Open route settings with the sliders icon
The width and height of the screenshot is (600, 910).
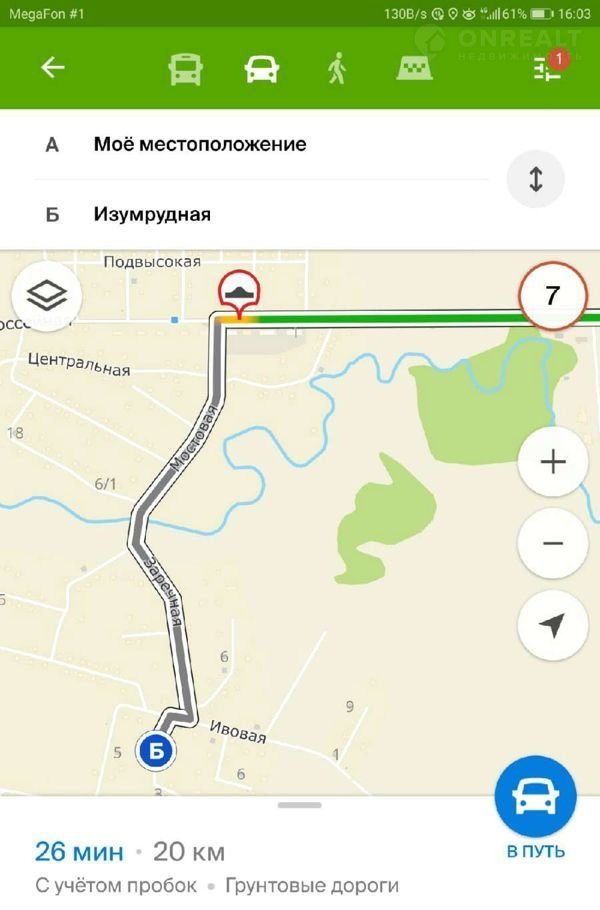(x=548, y=68)
